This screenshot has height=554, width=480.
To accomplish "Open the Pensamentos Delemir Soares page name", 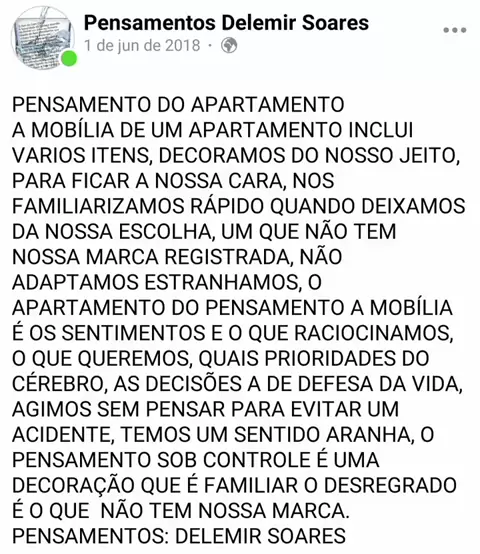I will click(x=226, y=23).
